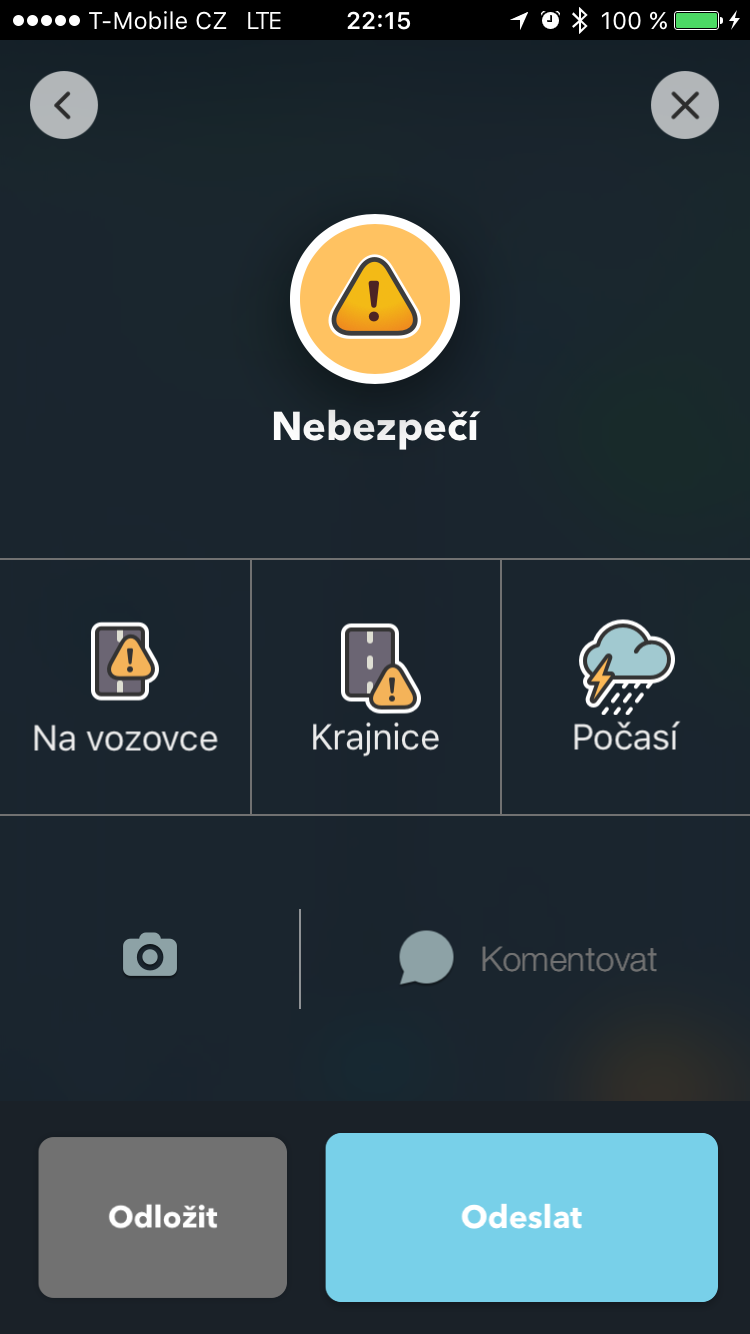750x1334 pixels.
Task: Open the Komentovat comment field
Action: 528,959
